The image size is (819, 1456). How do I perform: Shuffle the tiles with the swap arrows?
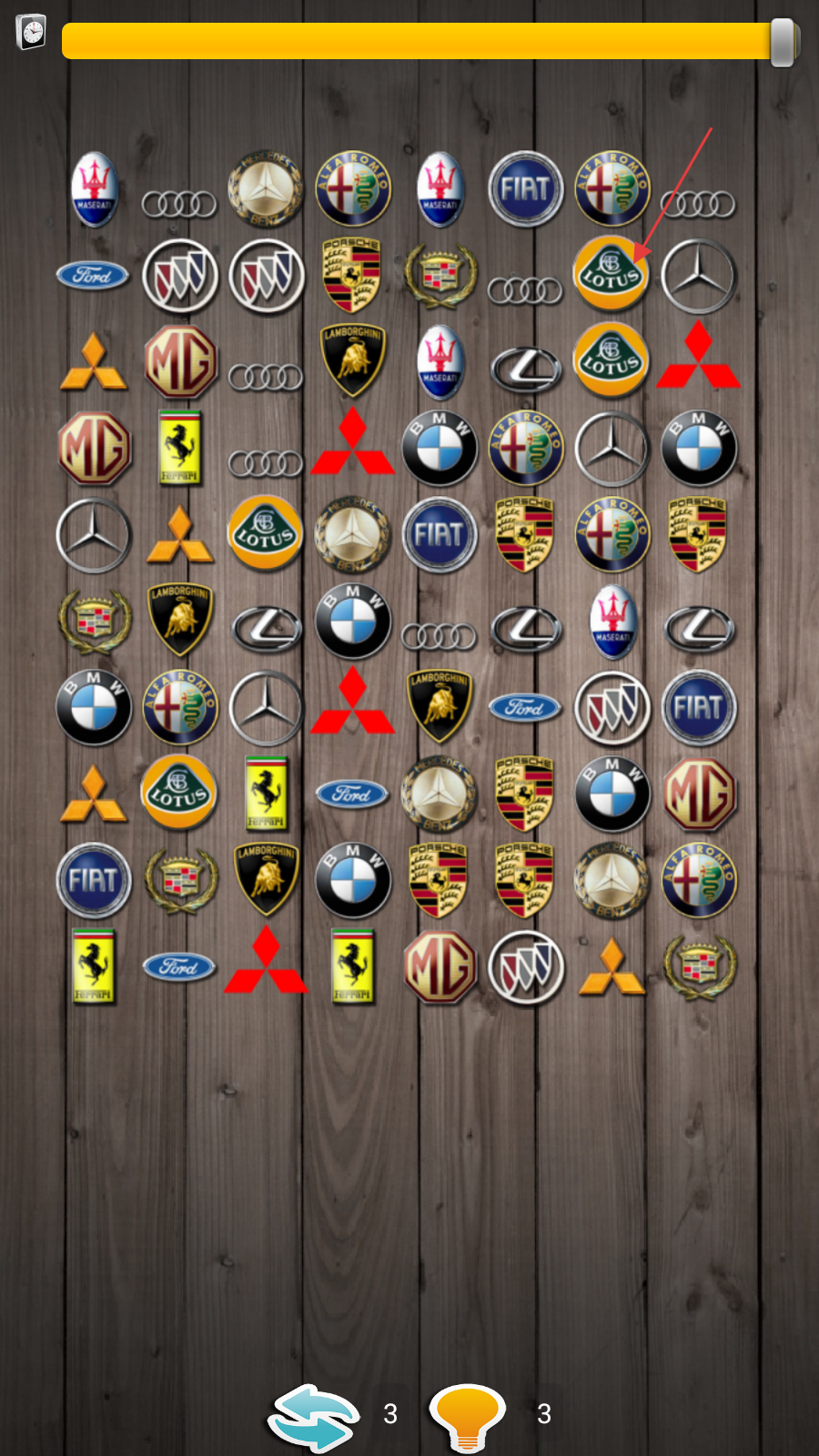314,1415
